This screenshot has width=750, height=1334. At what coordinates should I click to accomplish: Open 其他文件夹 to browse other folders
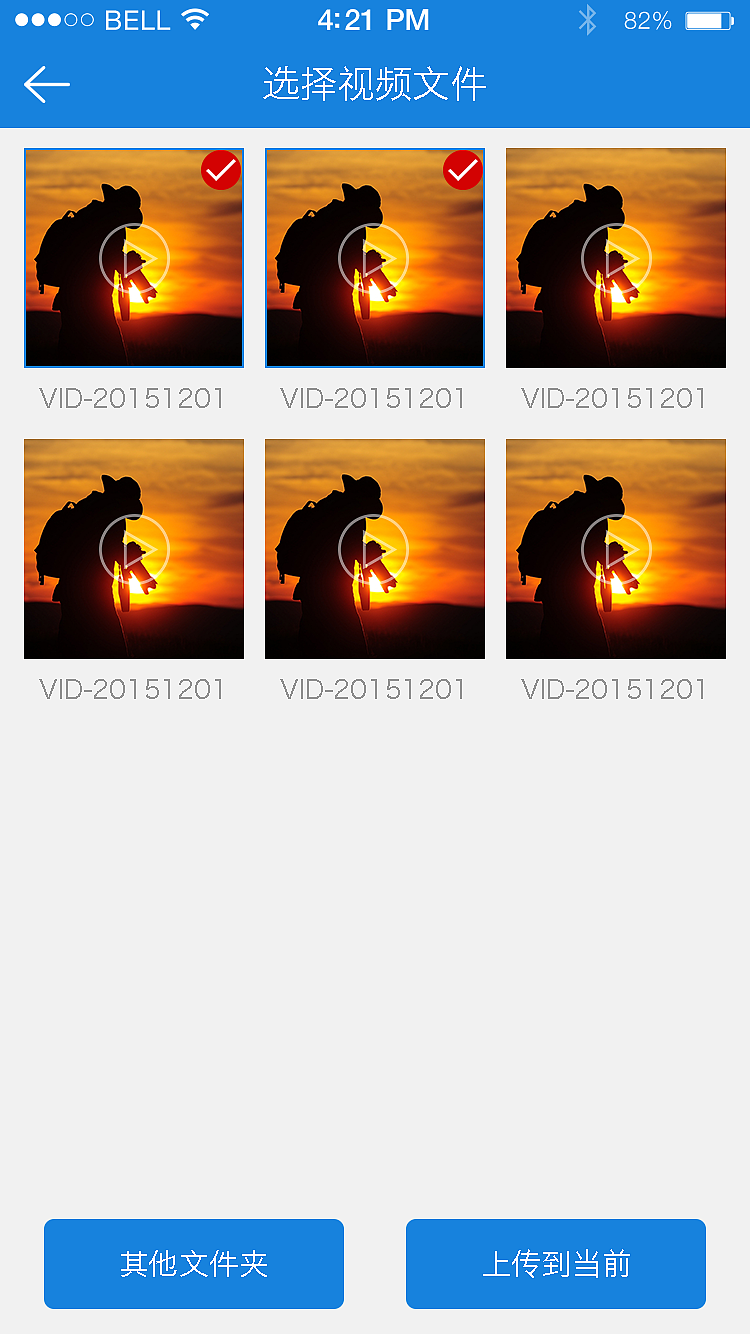(194, 1264)
